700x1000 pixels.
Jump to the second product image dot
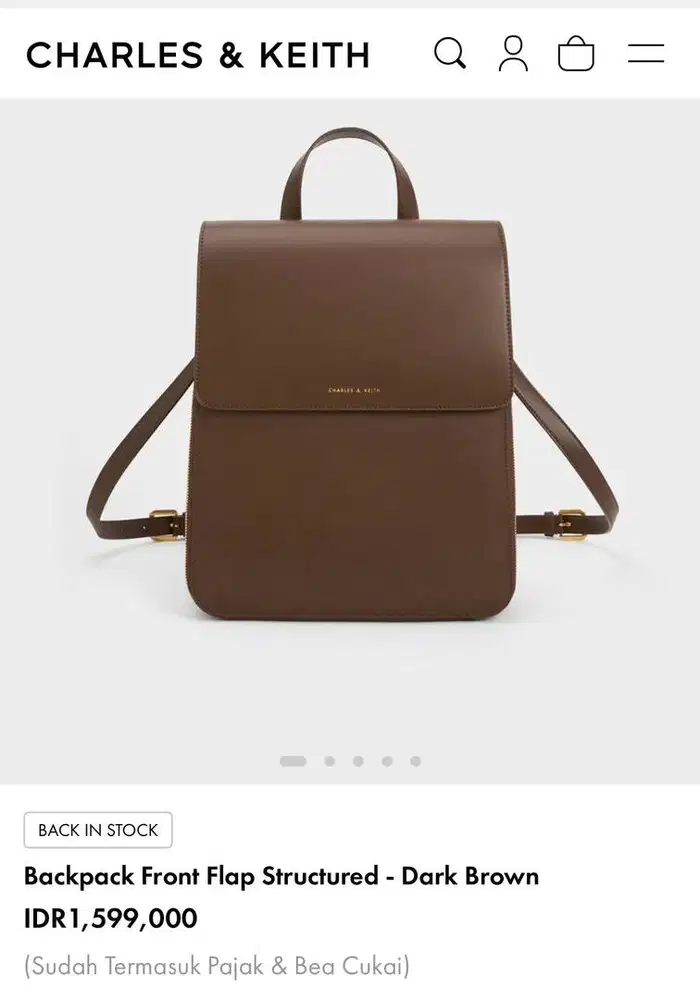coord(329,761)
